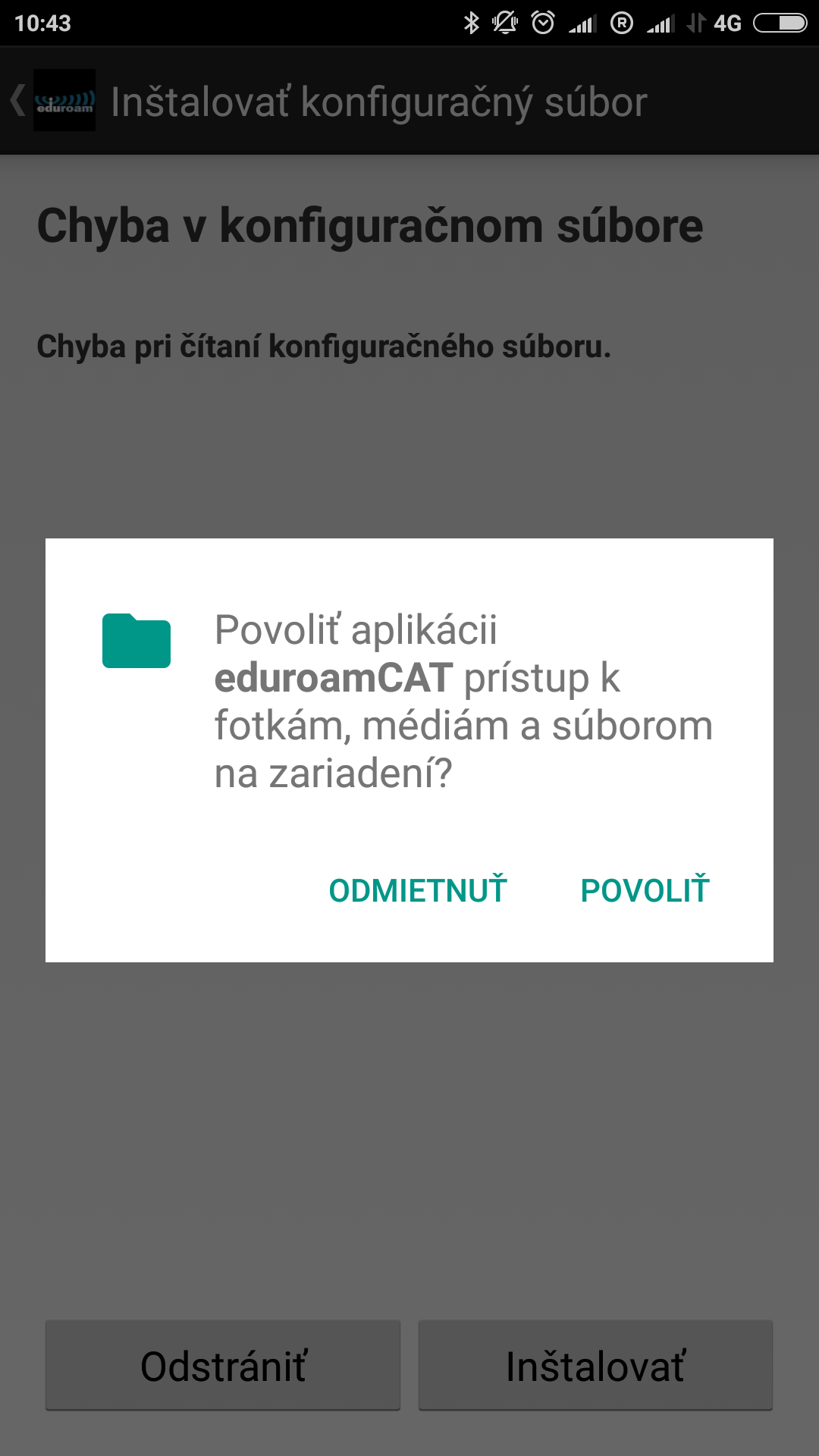Go back via the eduroam header icon
819x1456 pixels.
pyautogui.click(x=53, y=100)
